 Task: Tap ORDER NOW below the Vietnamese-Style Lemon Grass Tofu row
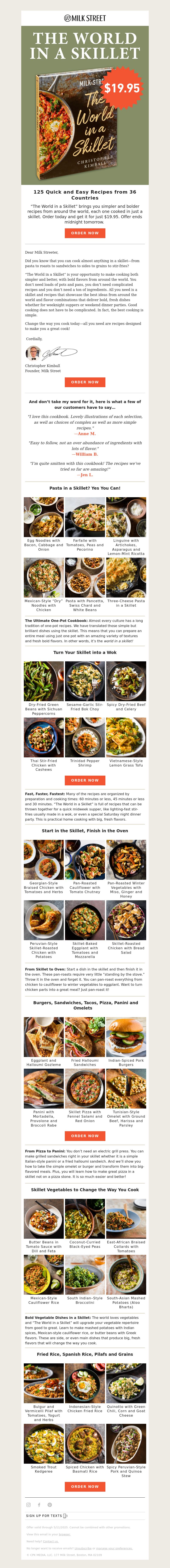tap(85, 780)
